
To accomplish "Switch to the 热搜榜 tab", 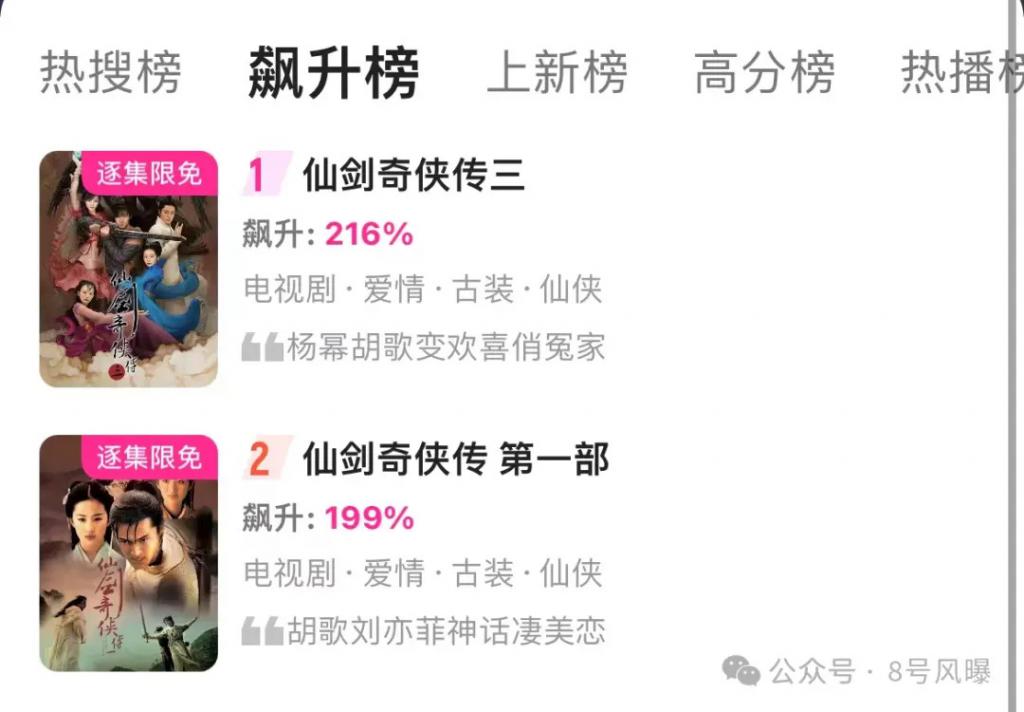I will (111, 74).
